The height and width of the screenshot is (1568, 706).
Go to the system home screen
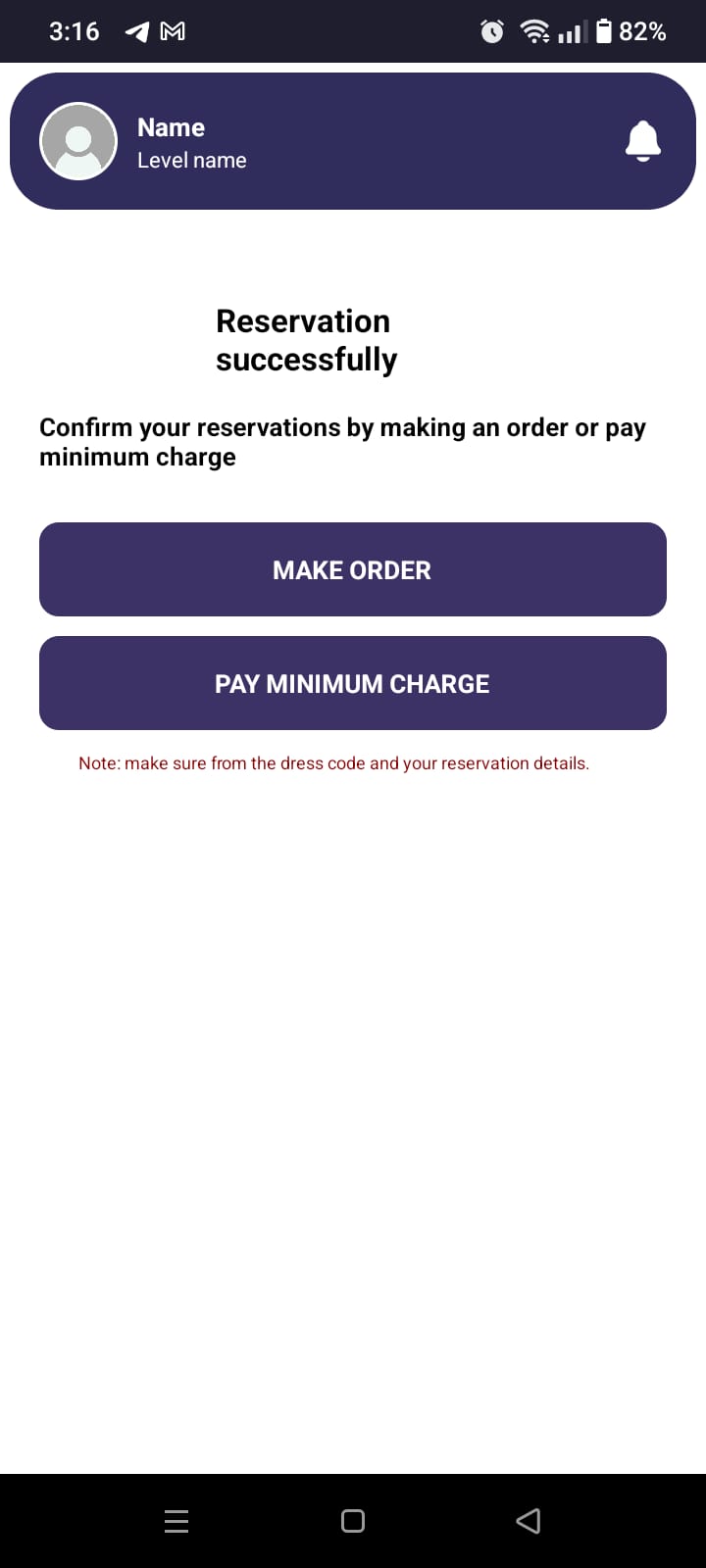coord(353,1520)
